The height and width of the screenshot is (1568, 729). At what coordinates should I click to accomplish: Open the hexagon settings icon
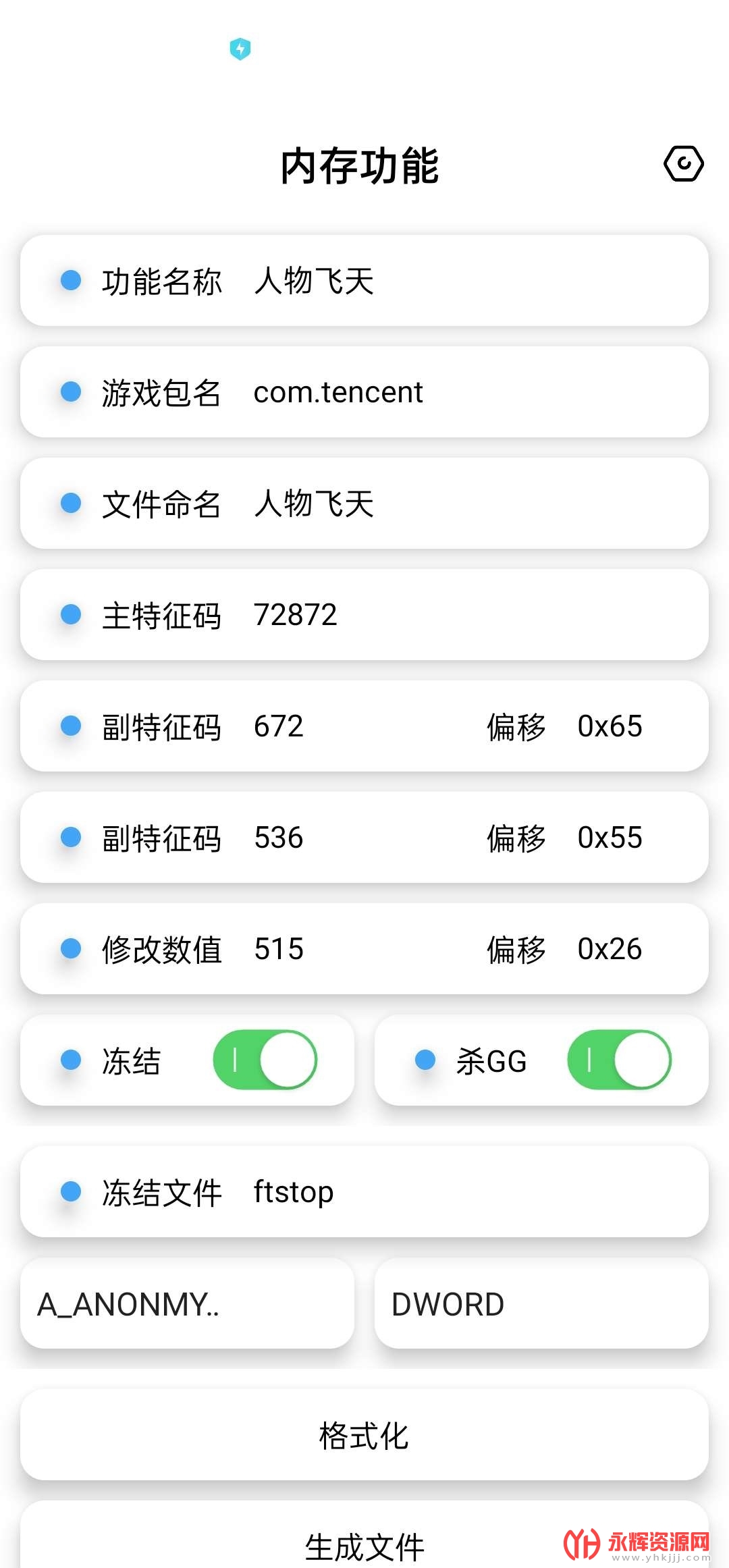(683, 163)
